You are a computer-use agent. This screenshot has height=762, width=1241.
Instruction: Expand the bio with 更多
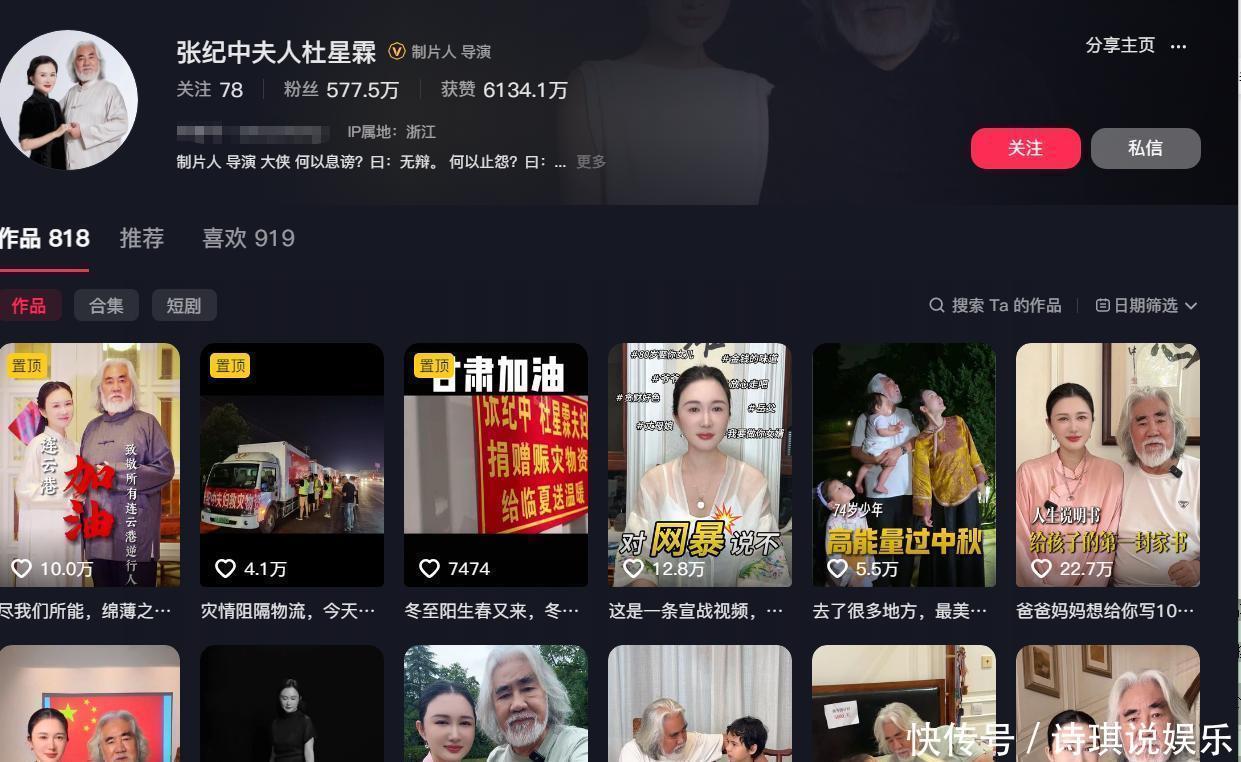point(591,162)
